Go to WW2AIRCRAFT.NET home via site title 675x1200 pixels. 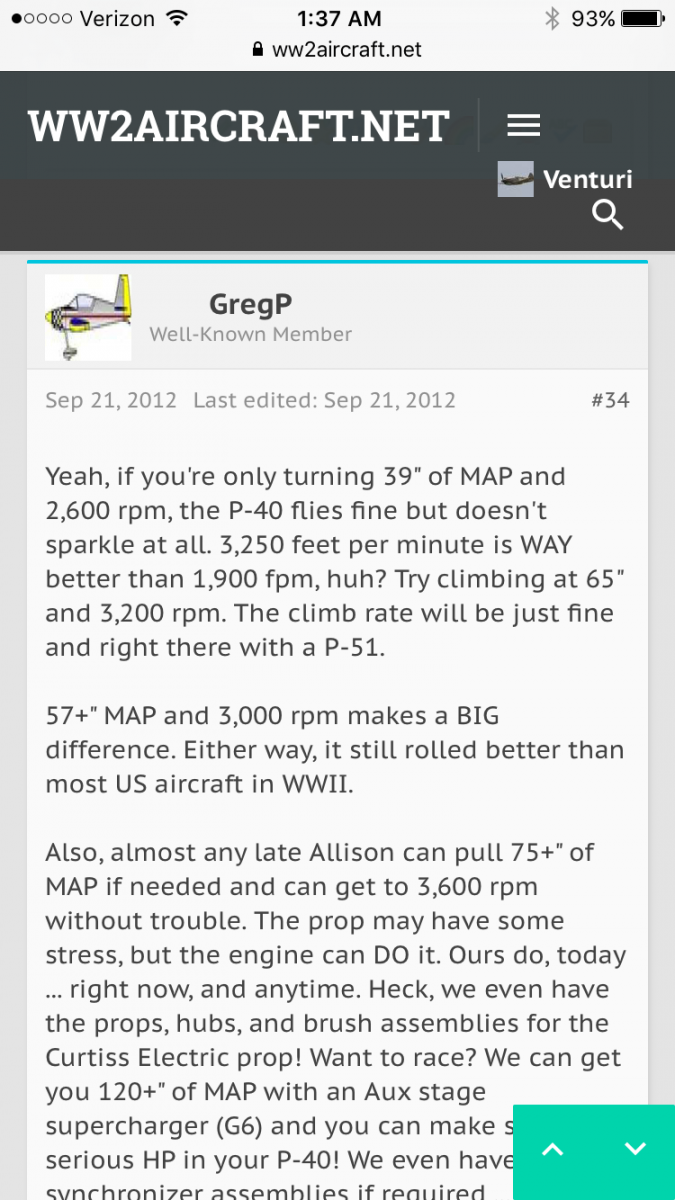point(238,126)
